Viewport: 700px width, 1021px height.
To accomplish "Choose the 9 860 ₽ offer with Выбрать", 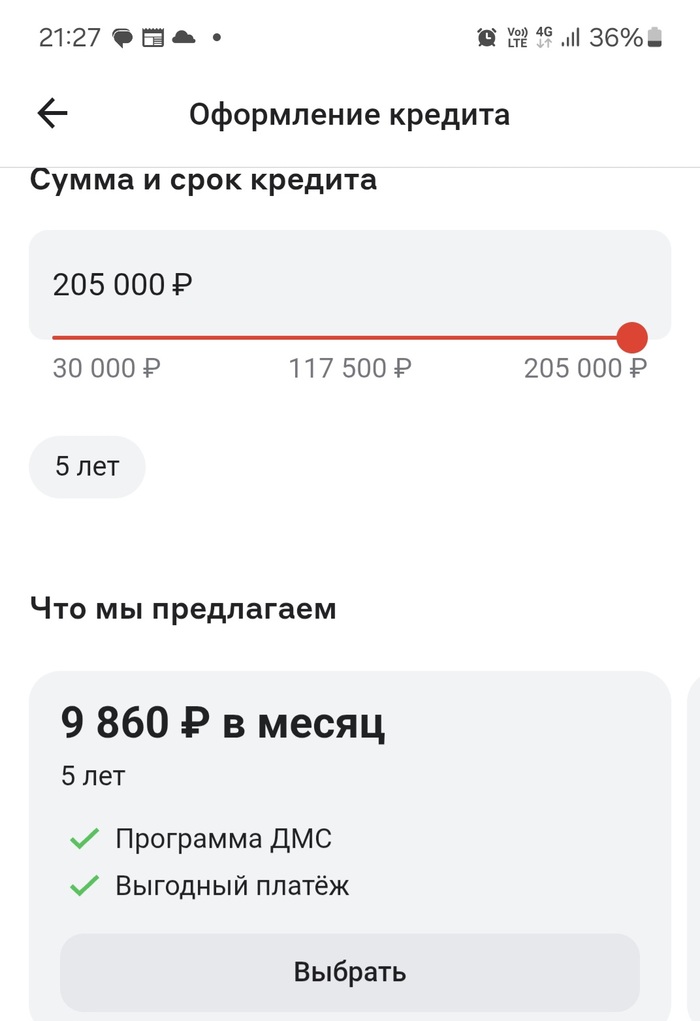I will (x=349, y=972).
